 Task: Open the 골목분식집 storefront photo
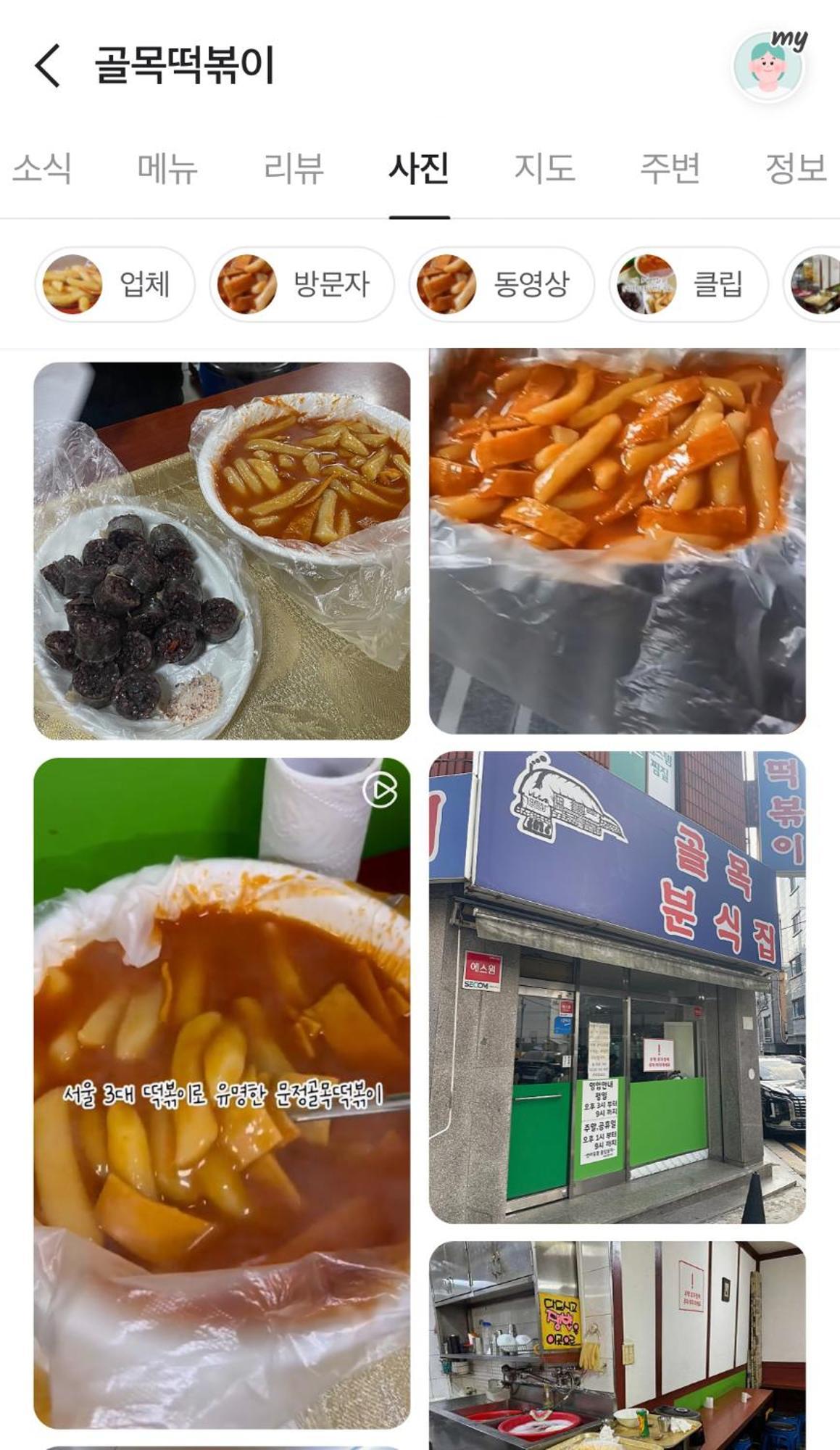click(617, 987)
